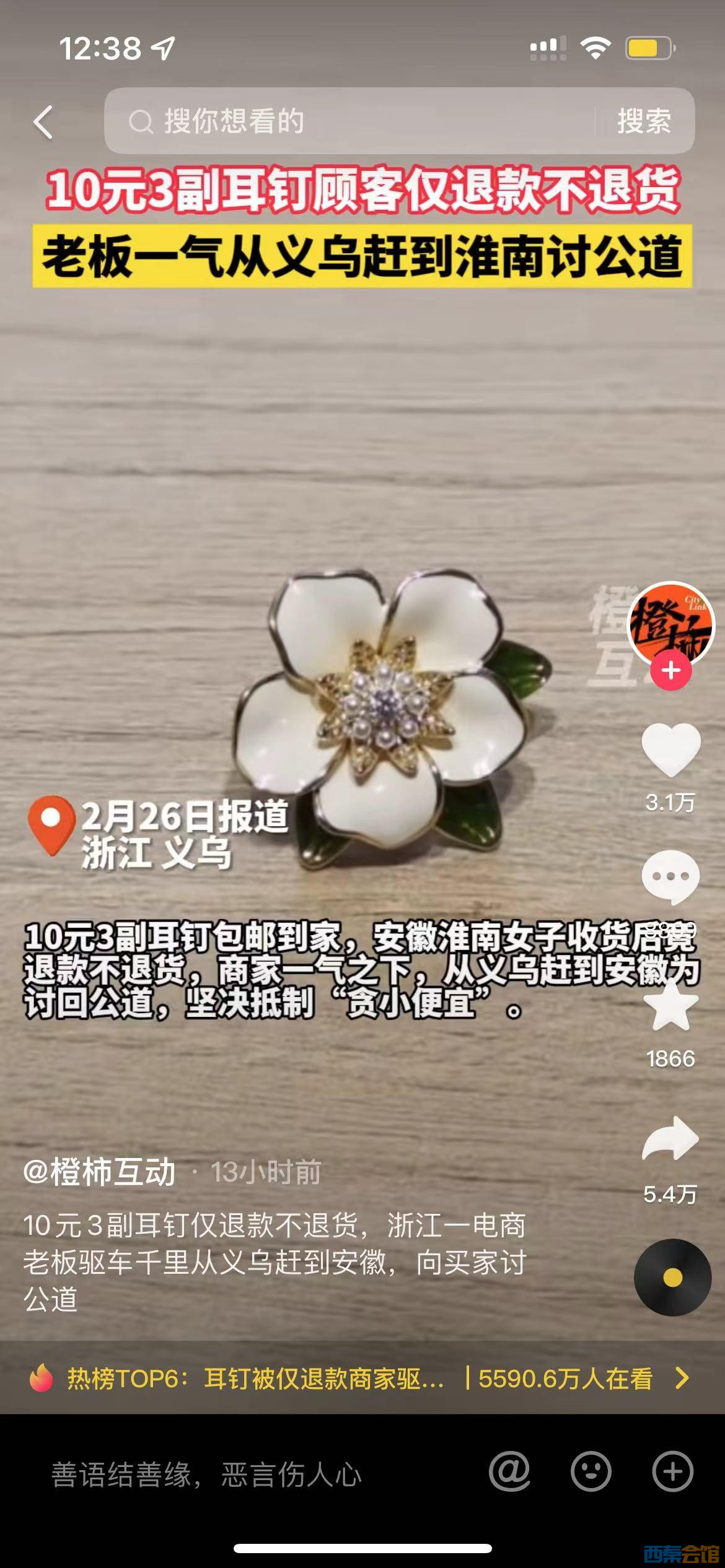Screen dimensions: 725x1568
Task: Follow 橙柿互动 with the red plus
Action: pos(671,671)
